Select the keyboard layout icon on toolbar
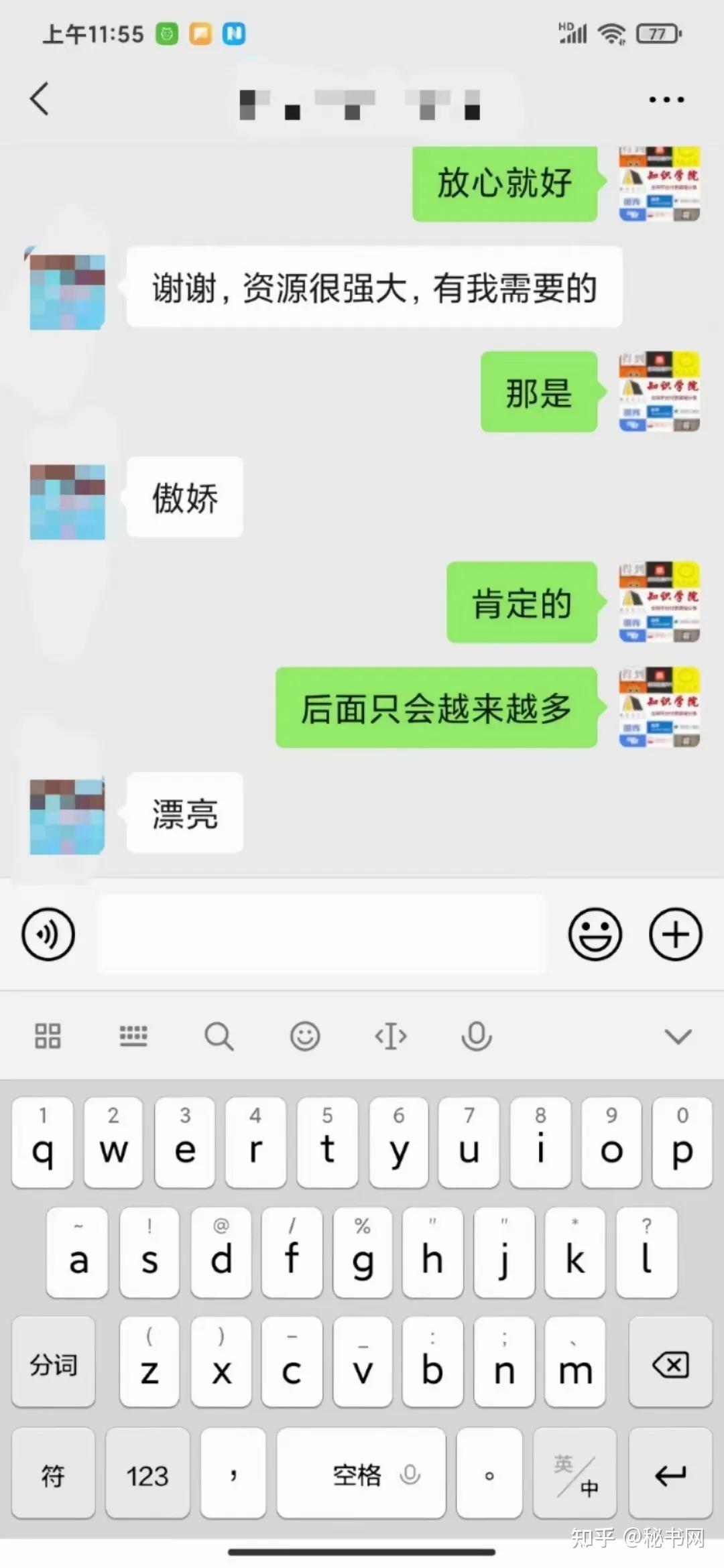 [x=133, y=1036]
